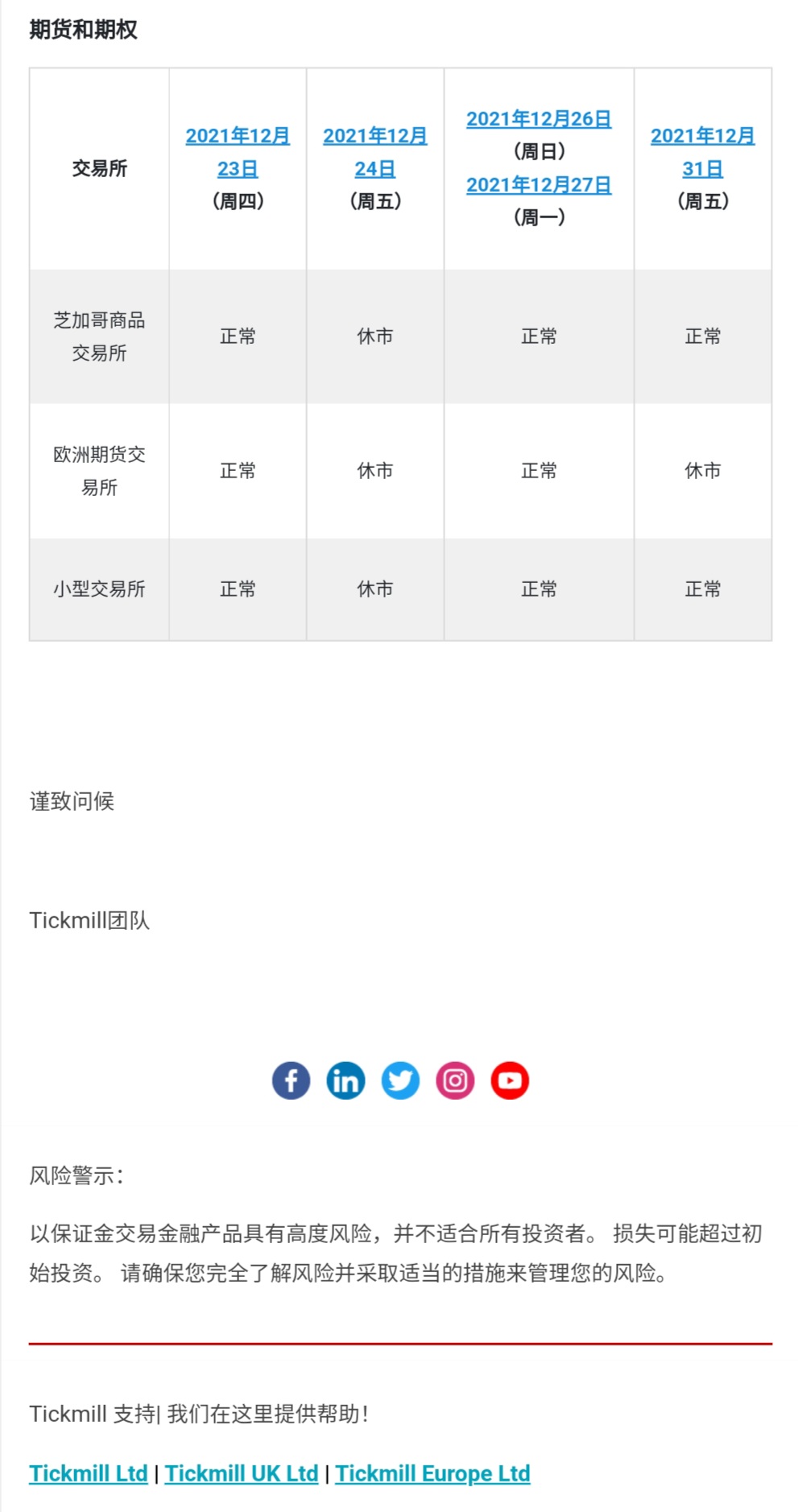Open the Tickmill Europe Ltd link
This screenshot has width=798, height=1512.
(x=432, y=1473)
